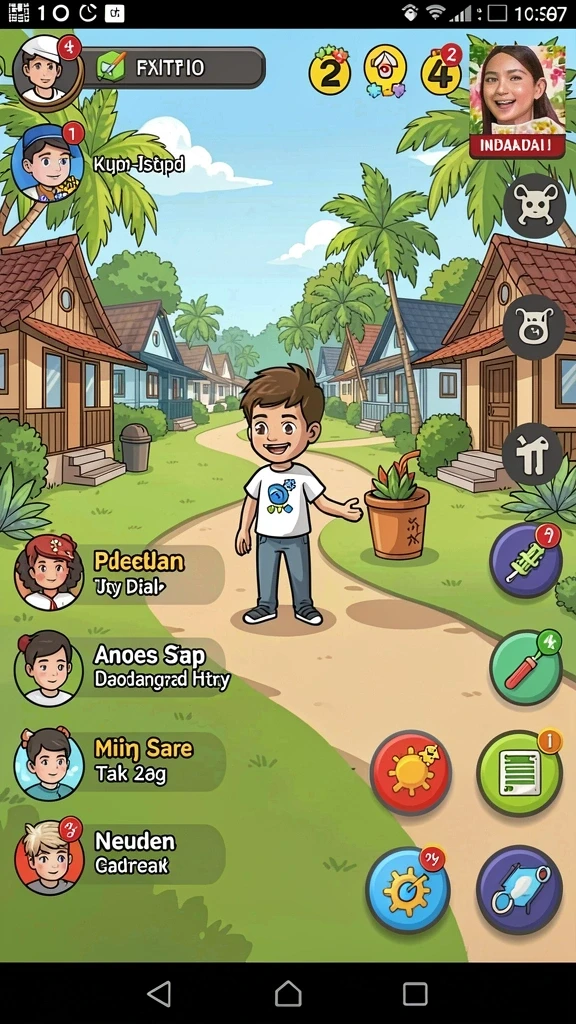Open Pdeetlan chat row
Screen dimensions: 576x1024
[119, 573]
